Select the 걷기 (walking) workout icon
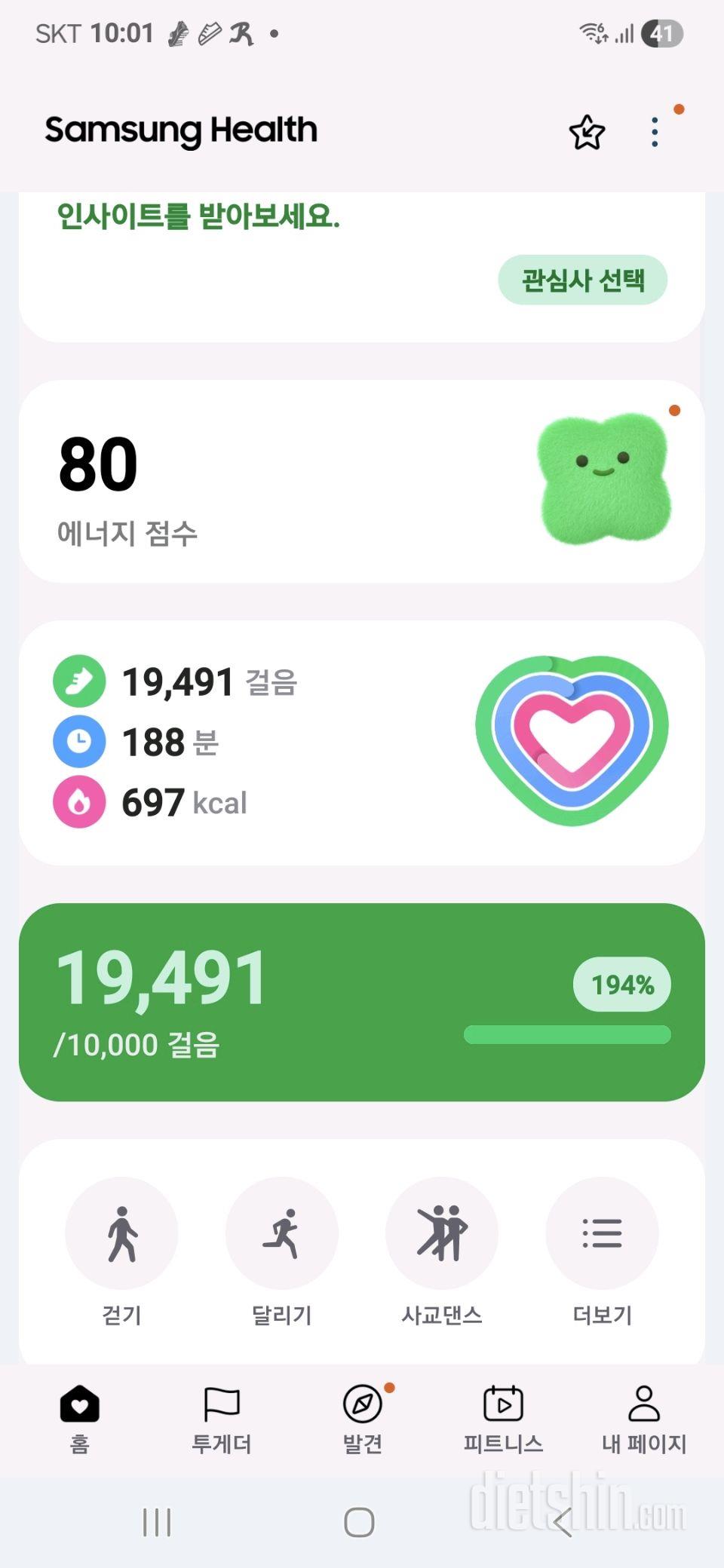The height and width of the screenshot is (1568, 724). [x=122, y=1233]
